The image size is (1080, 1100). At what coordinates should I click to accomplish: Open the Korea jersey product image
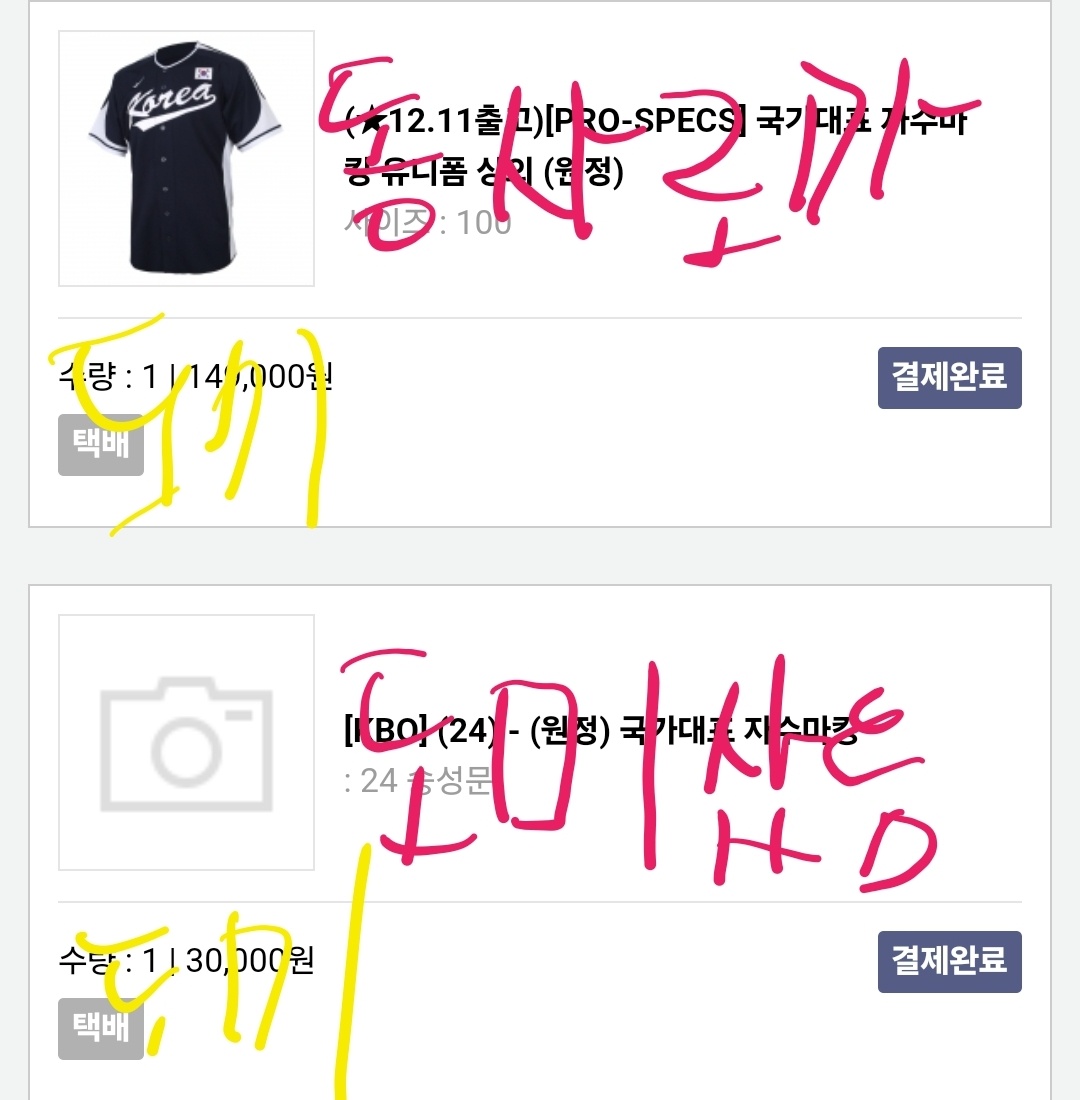pos(186,158)
